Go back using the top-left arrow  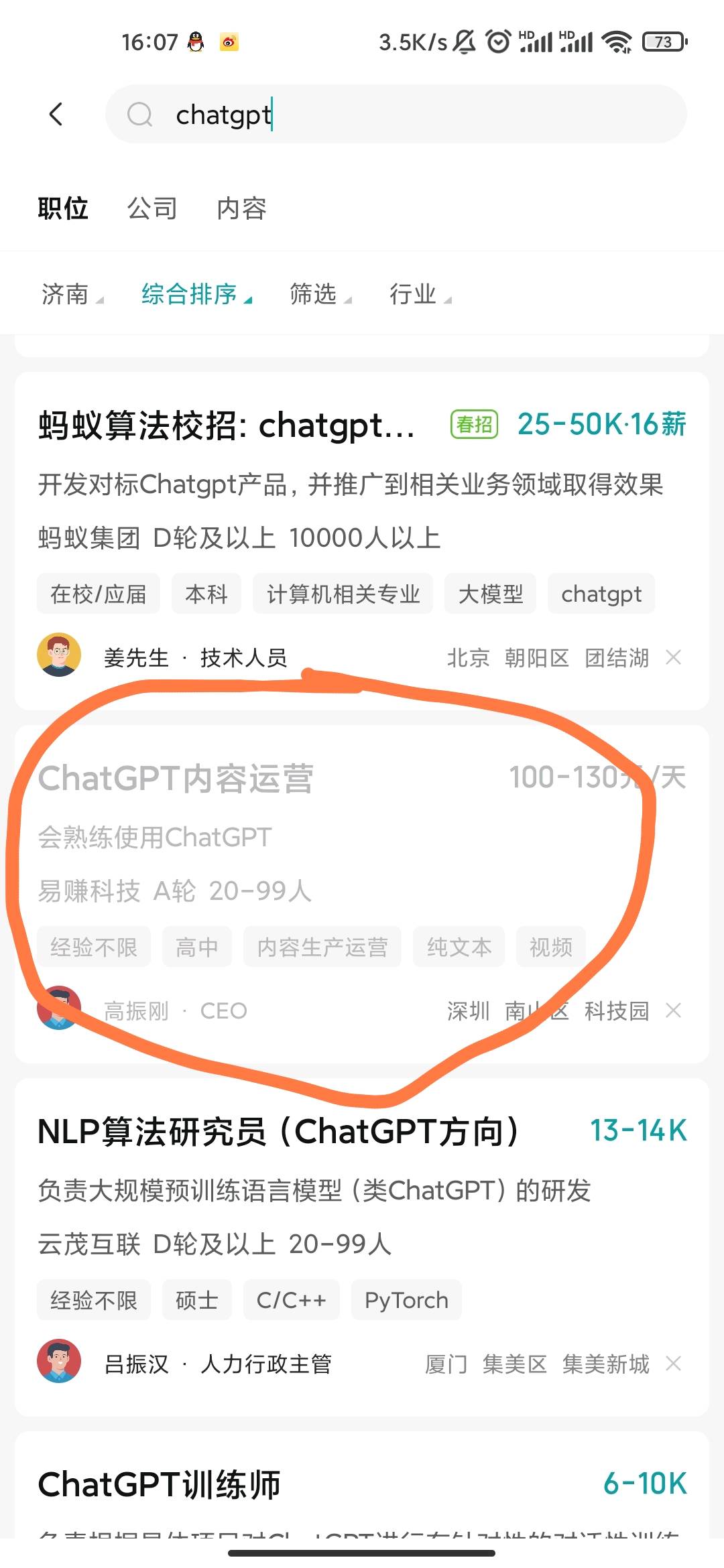[56, 115]
